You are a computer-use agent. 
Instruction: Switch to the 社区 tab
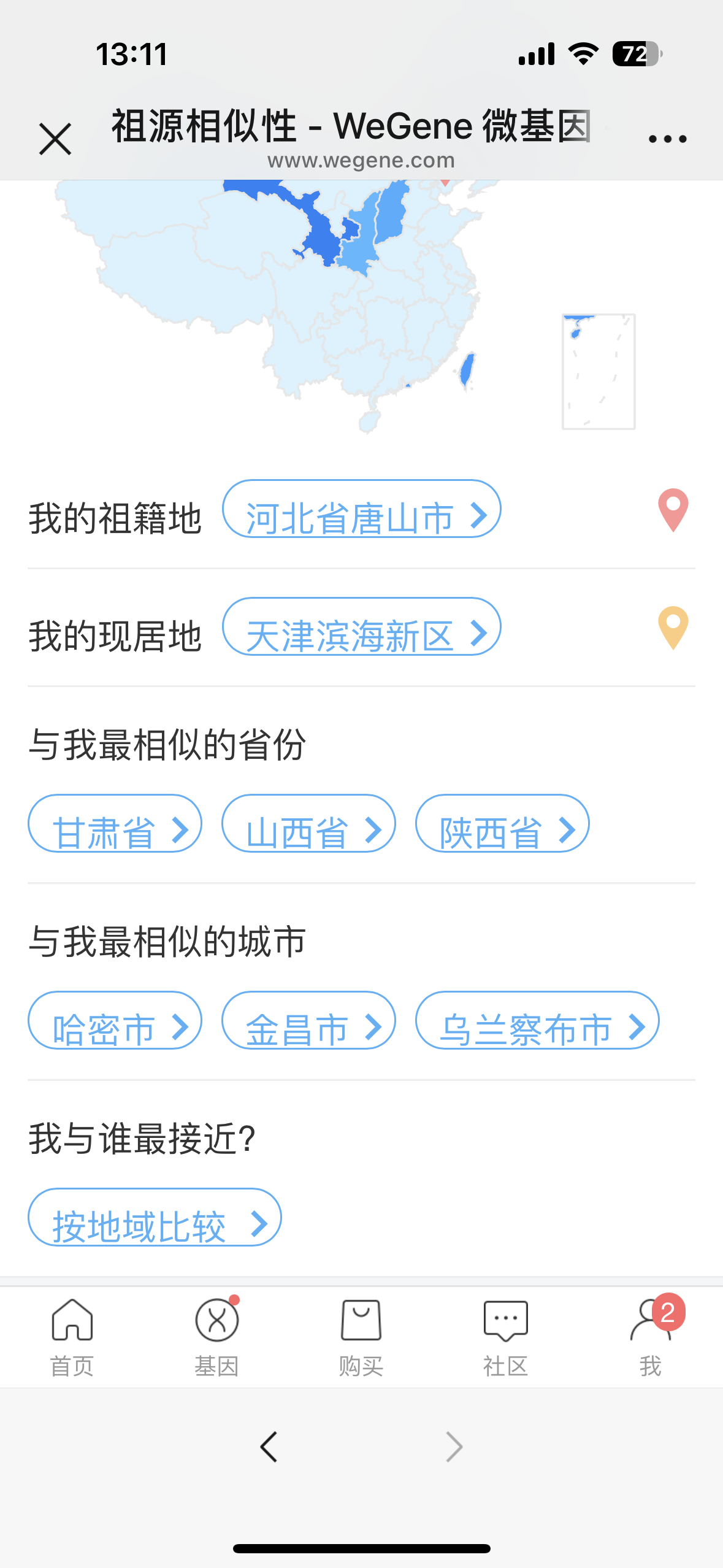(505, 1337)
